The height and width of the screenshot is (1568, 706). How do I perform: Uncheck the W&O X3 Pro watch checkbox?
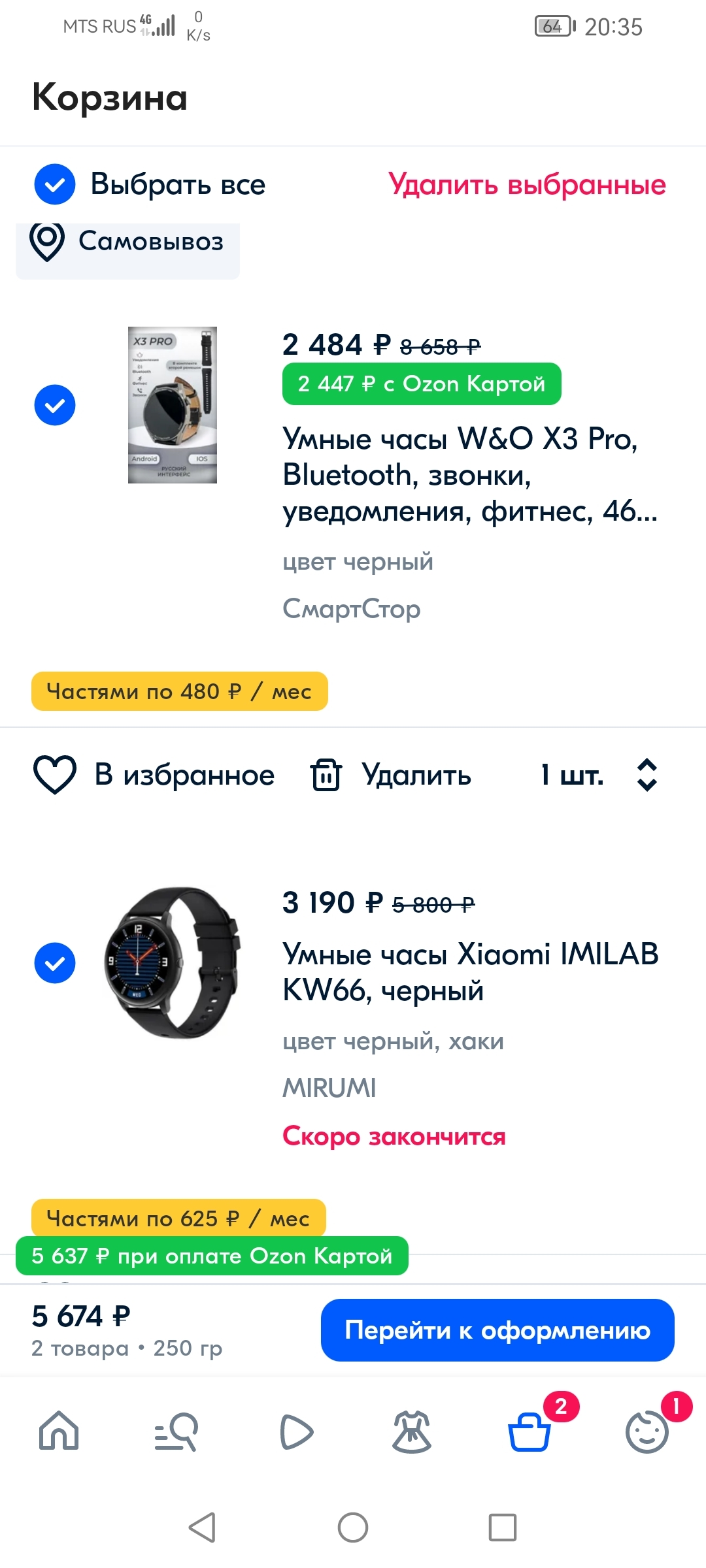tap(55, 405)
